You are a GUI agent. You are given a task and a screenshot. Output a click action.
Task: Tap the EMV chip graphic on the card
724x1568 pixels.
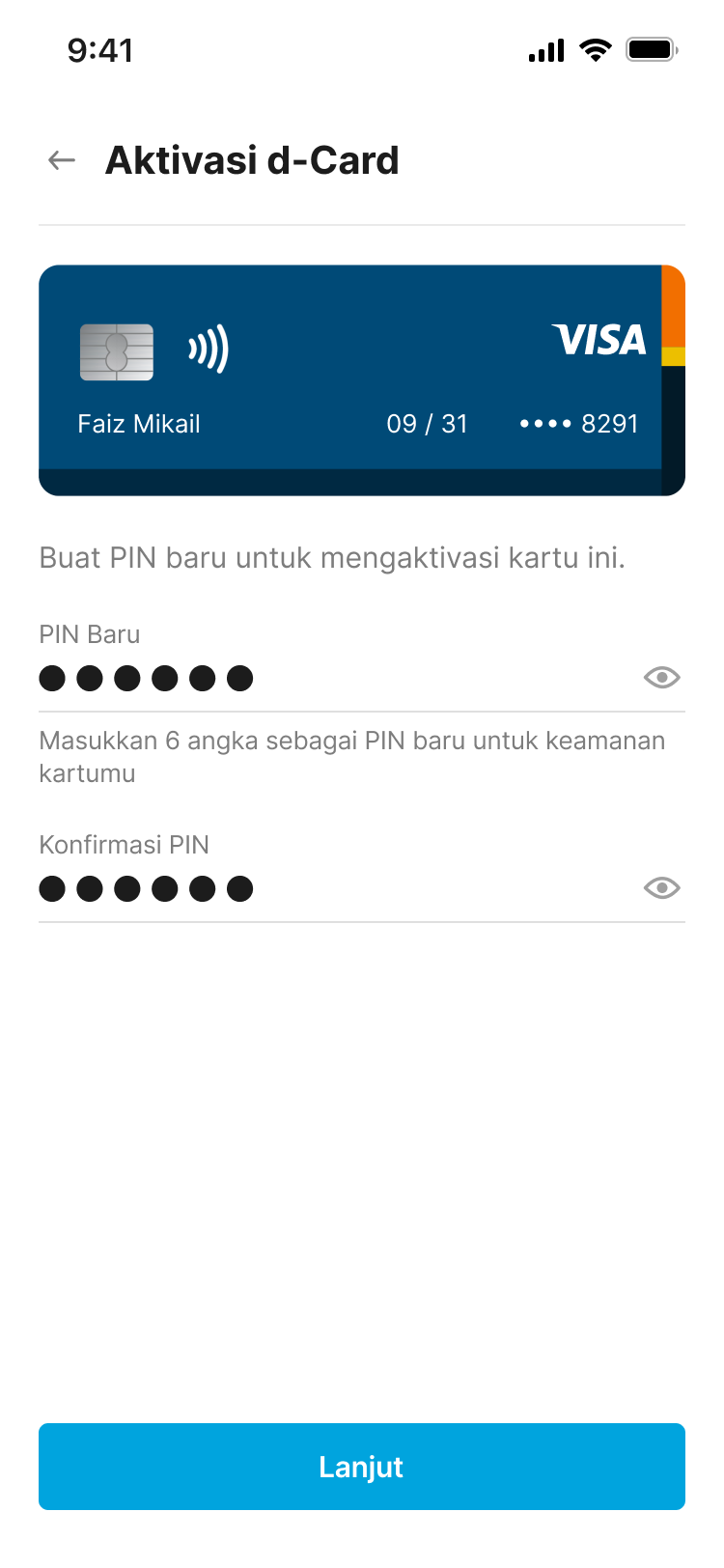116,352
